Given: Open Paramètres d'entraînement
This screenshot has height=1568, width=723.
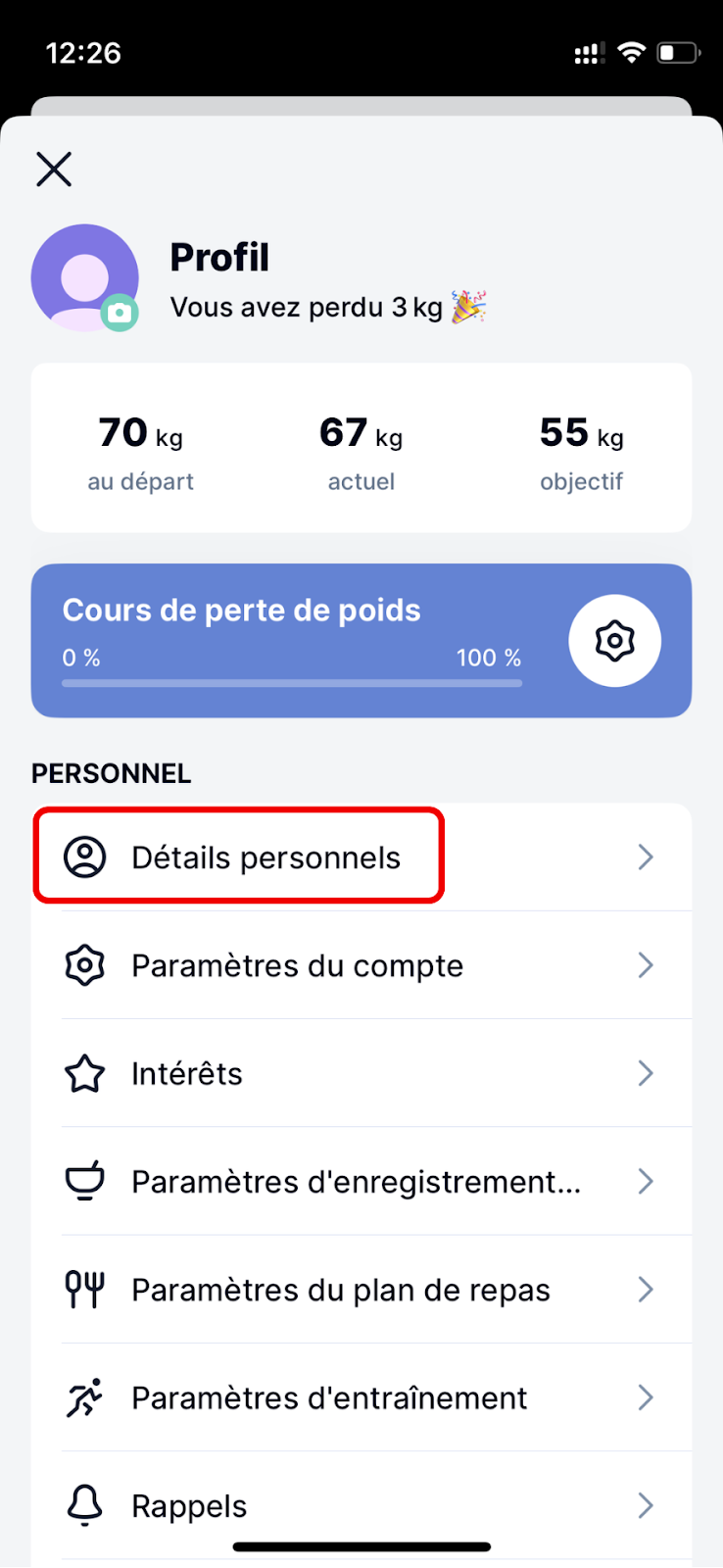Looking at the screenshot, I should point(361,1396).
